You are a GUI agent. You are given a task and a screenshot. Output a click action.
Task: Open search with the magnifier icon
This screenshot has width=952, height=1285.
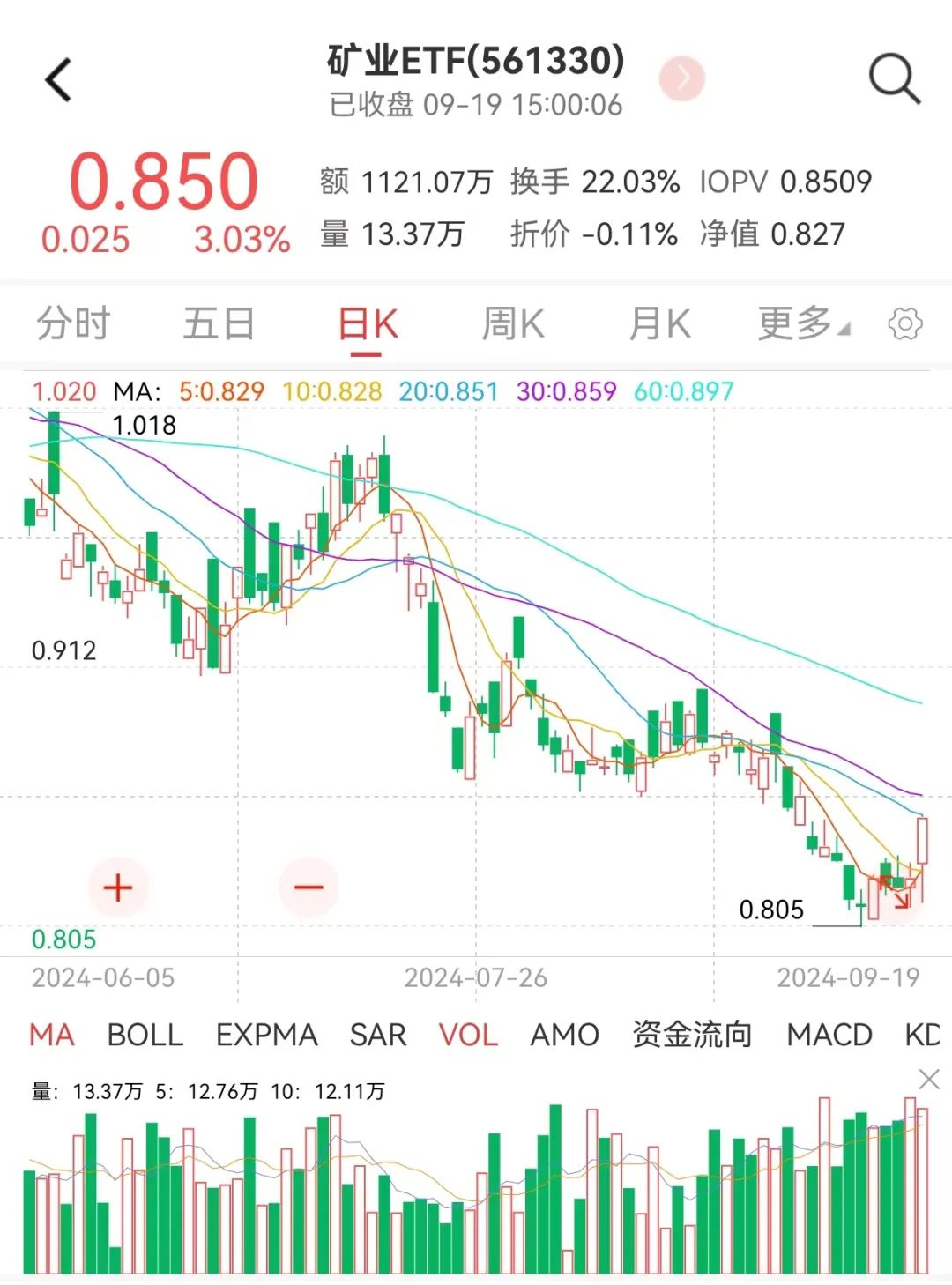coord(893,78)
